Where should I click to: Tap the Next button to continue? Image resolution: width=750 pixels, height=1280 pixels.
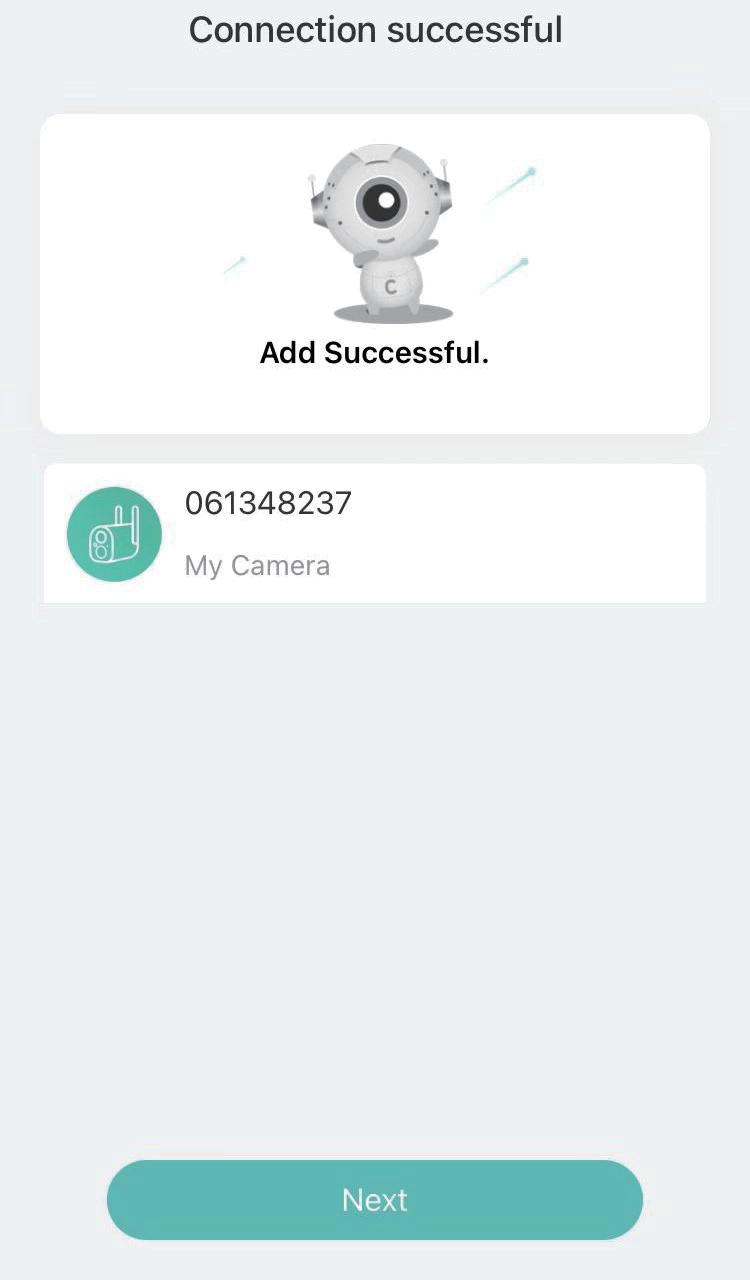click(x=374, y=1199)
